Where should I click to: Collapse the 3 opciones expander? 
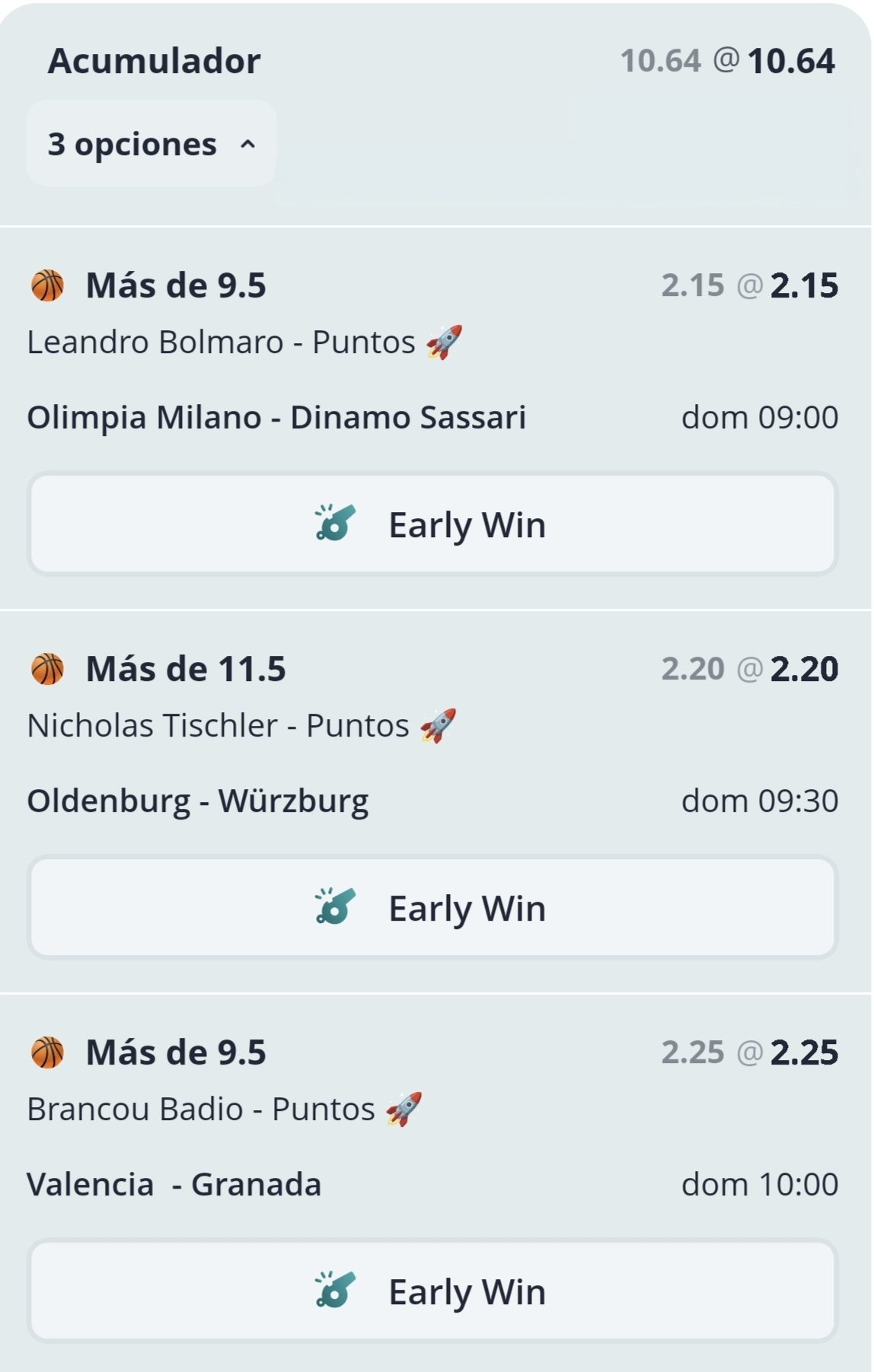151,144
